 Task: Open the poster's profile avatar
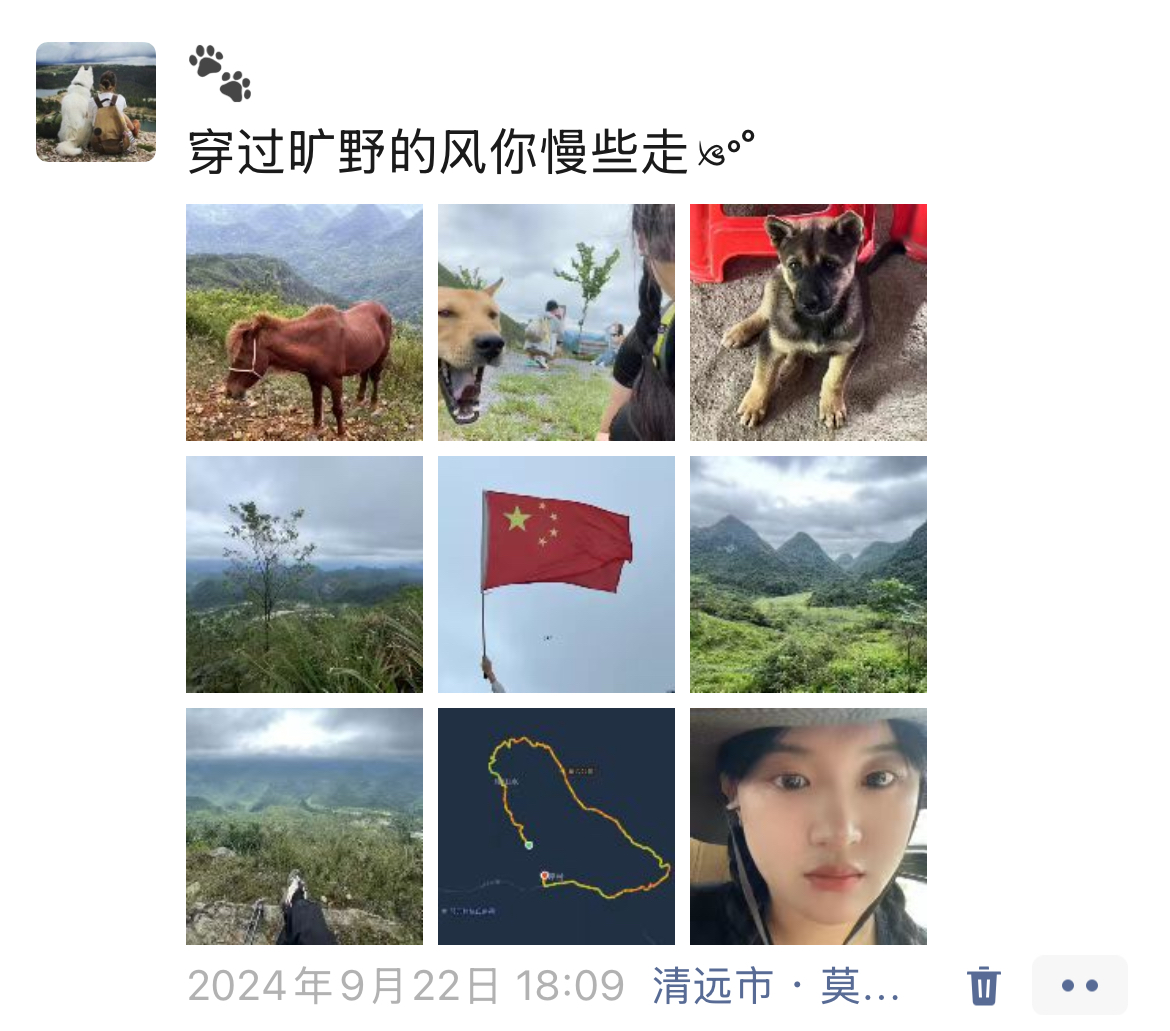pos(96,101)
